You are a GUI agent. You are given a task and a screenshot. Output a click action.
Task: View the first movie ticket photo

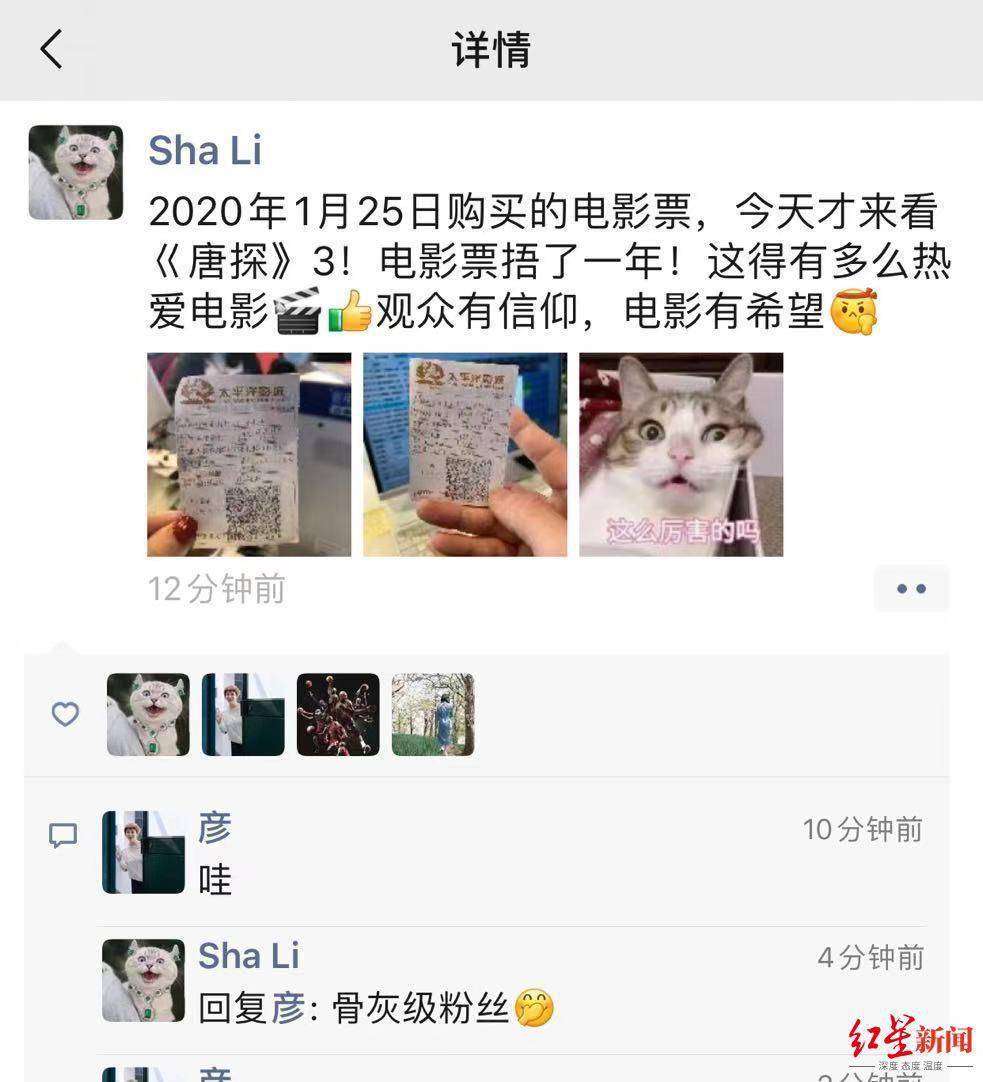tap(249, 454)
